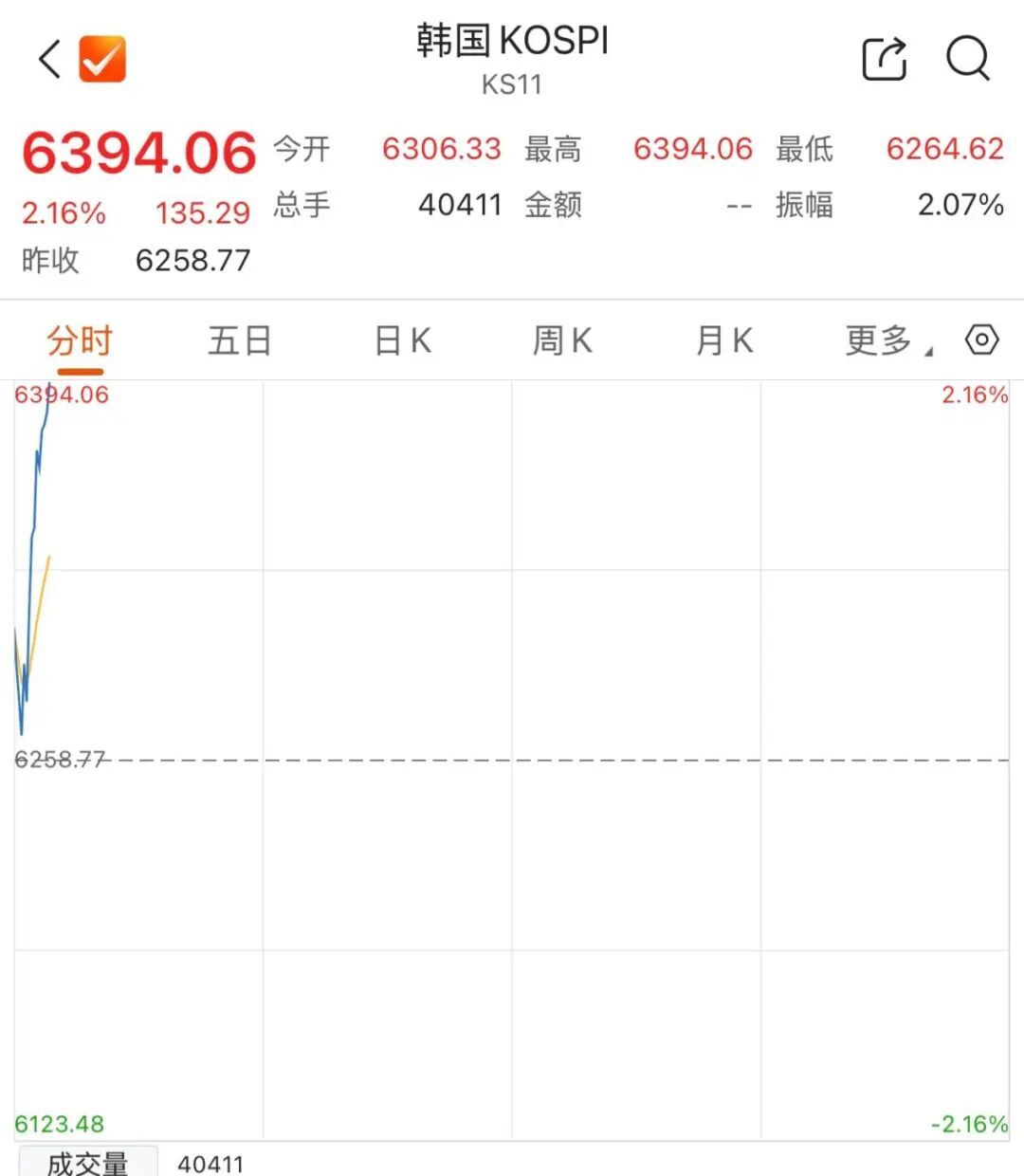Switch to the 月K chart tab
This screenshot has width=1024, height=1176.
pos(724,340)
